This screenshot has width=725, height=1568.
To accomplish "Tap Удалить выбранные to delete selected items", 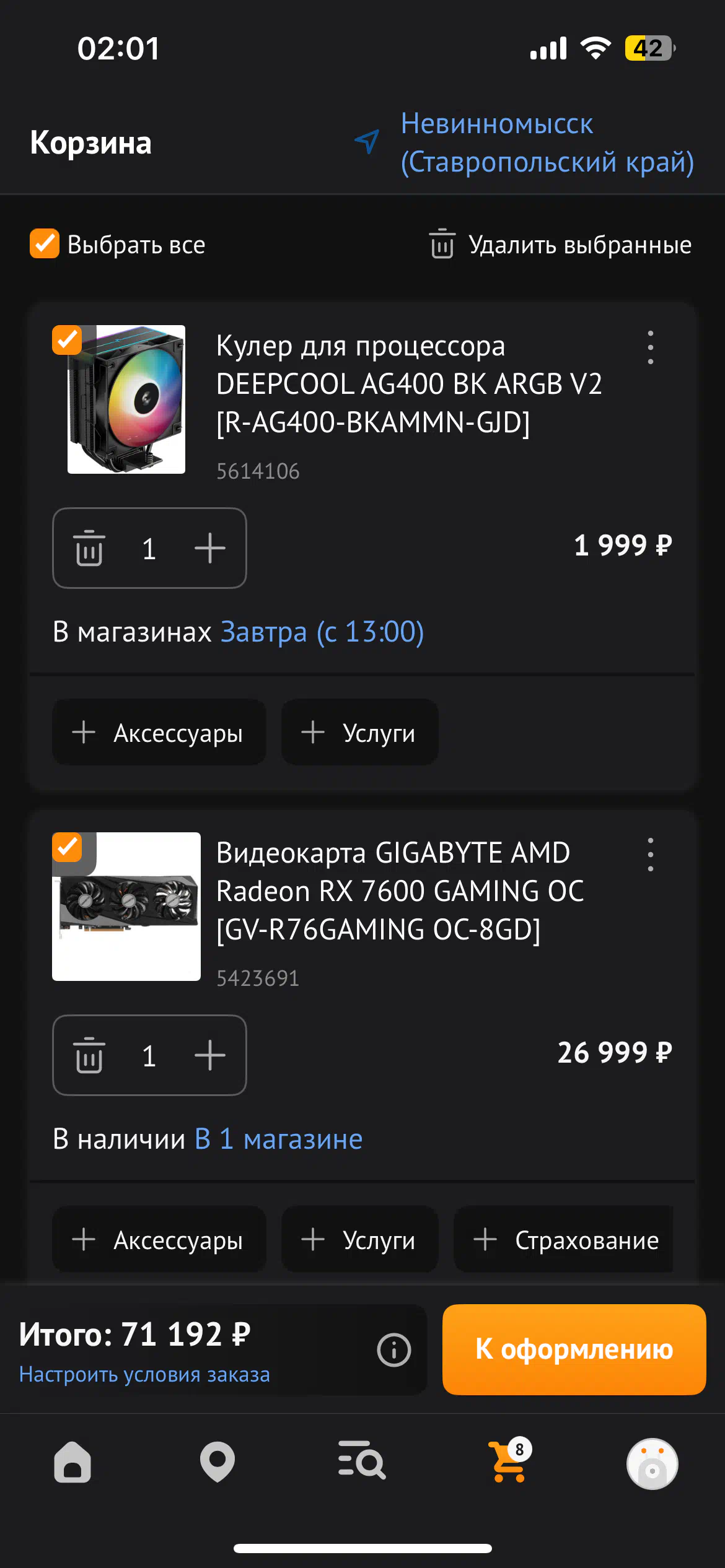I will coord(561,245).
